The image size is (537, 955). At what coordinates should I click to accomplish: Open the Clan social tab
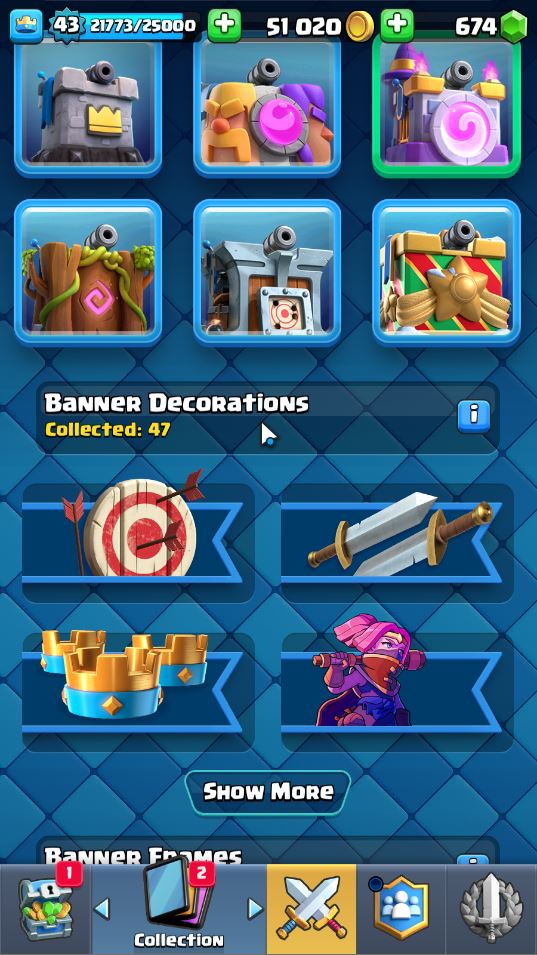tap(401, 909)
